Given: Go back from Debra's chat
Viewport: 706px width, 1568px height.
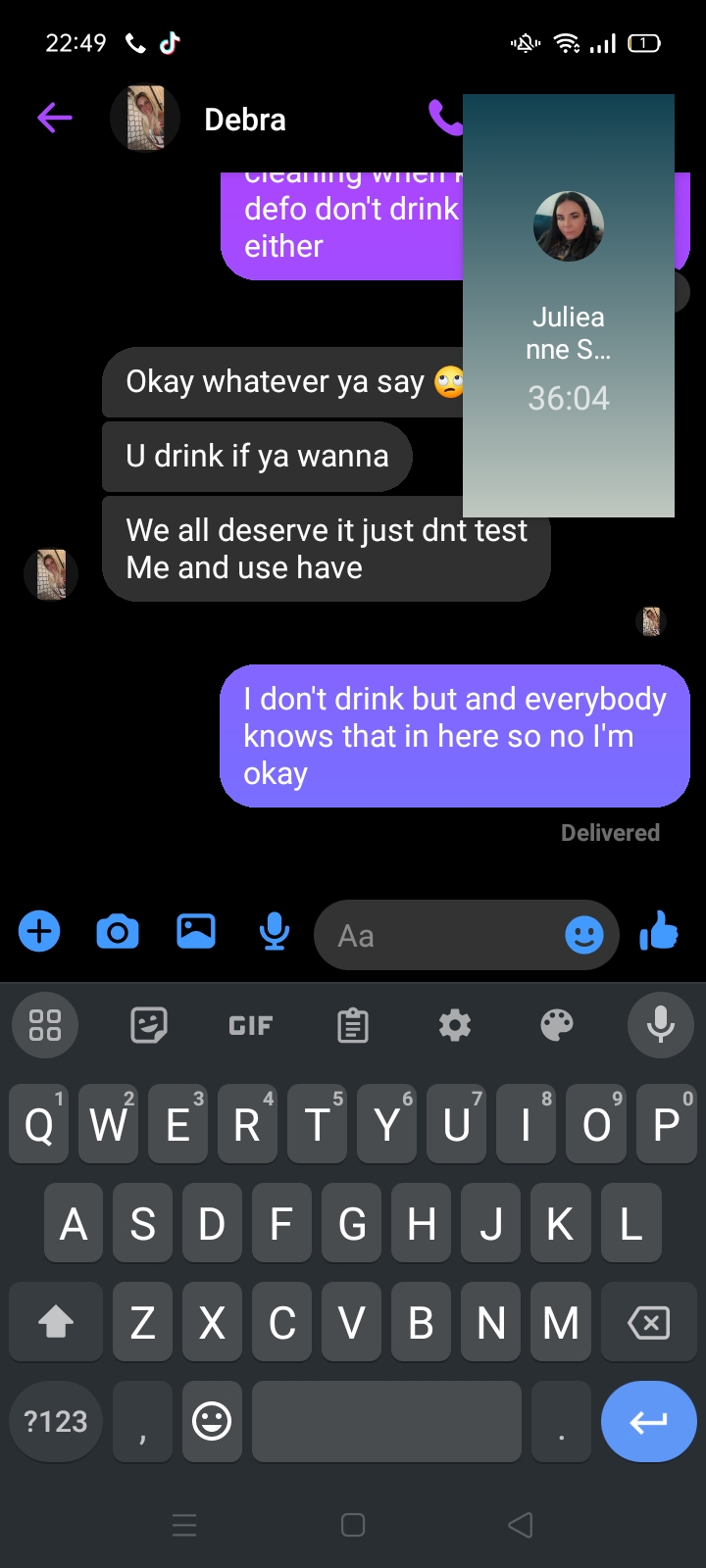Looking at the screenshot, I should (55, 120).
